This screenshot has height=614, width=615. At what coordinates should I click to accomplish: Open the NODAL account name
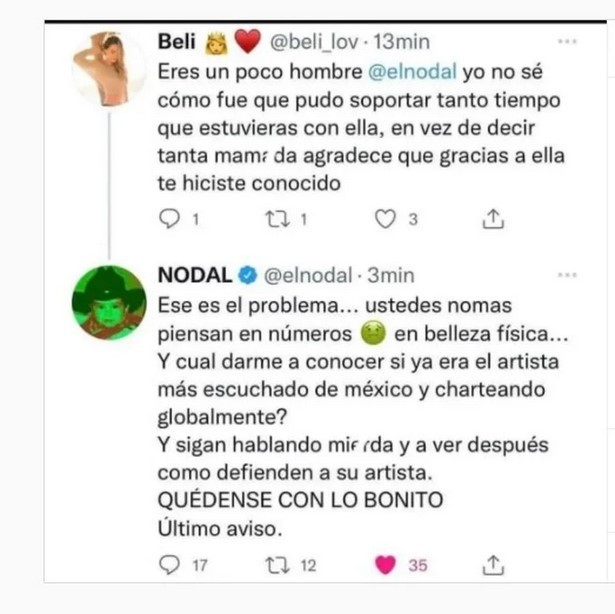click(x=195, y=275)
